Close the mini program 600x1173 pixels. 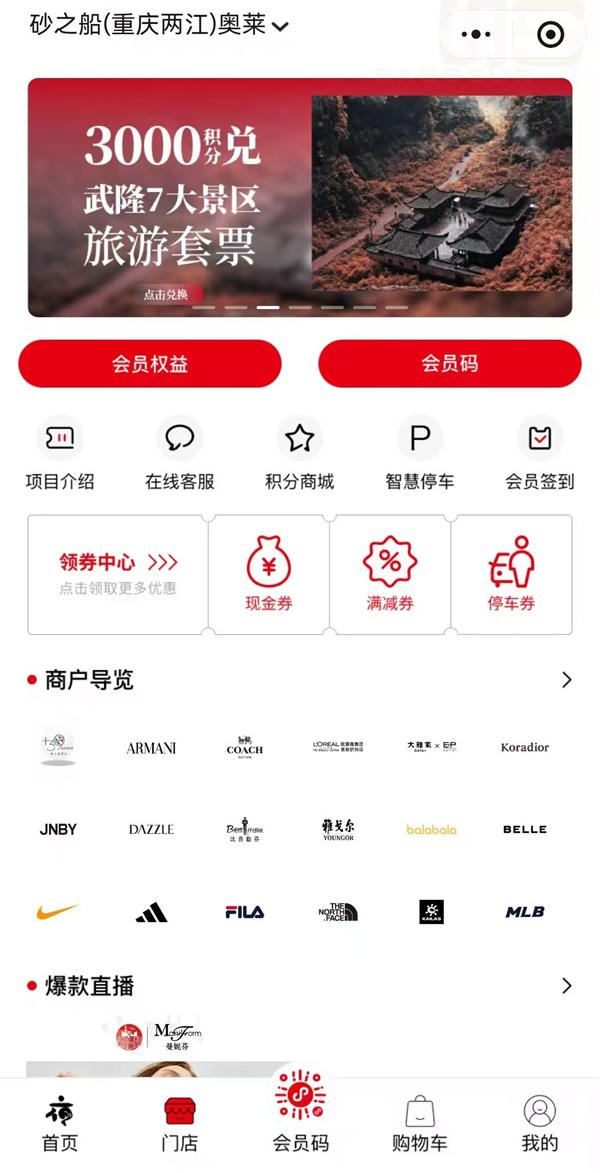tap(550, 35)
